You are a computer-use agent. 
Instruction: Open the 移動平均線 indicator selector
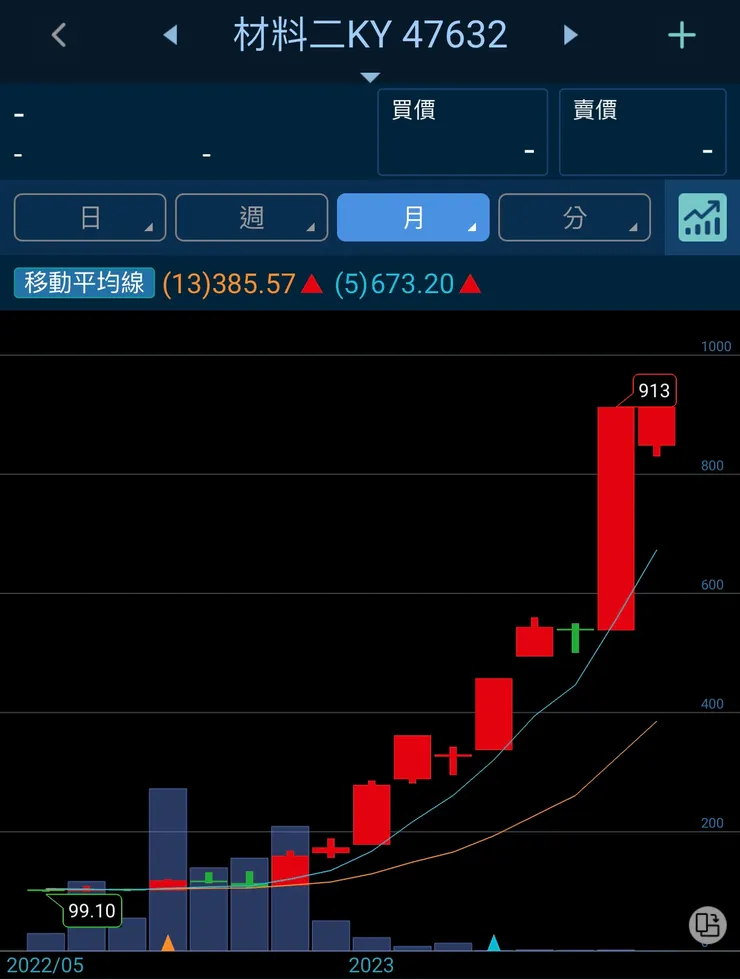tap(84, 283)
